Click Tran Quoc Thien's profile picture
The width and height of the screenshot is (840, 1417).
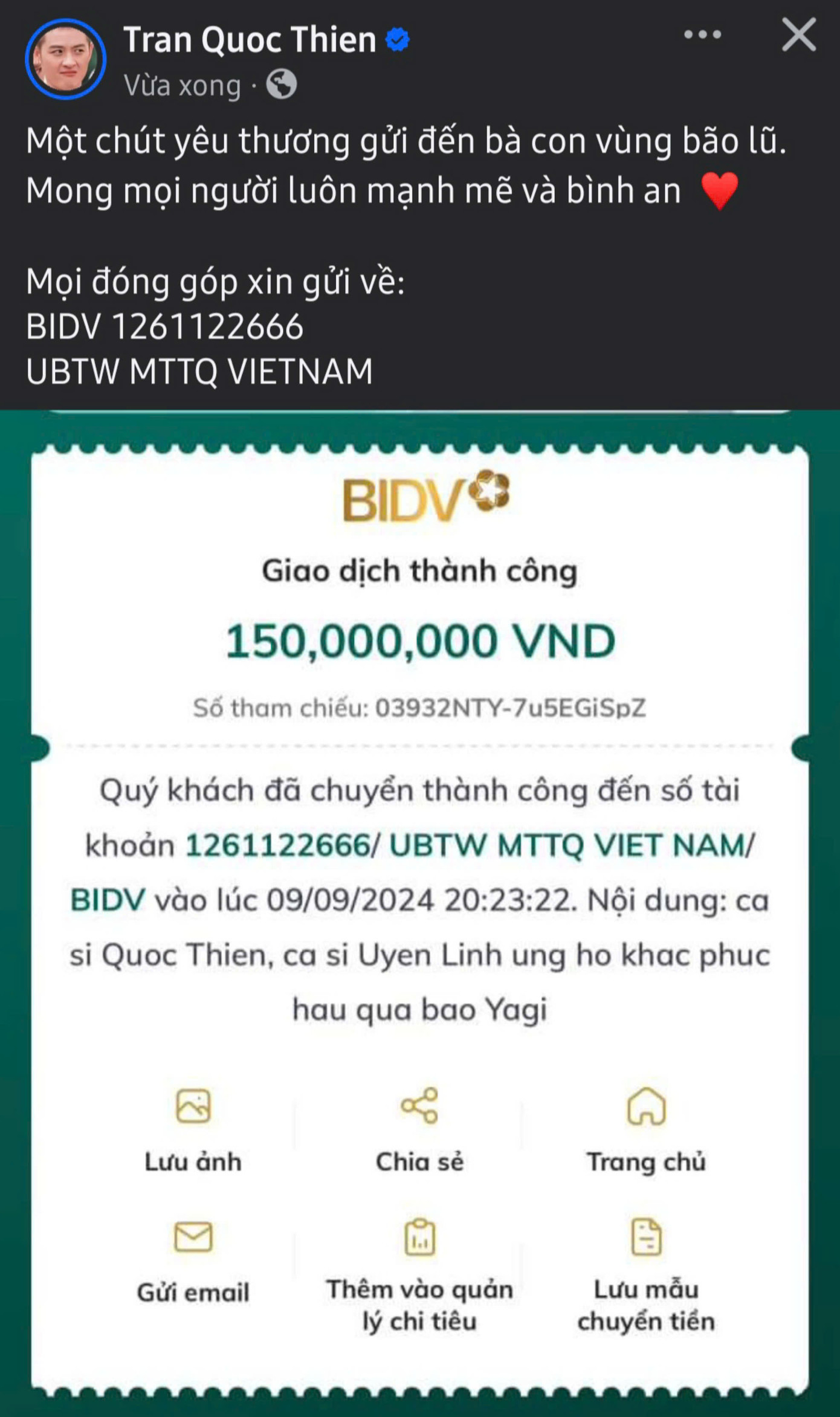[x=68, y=57]
